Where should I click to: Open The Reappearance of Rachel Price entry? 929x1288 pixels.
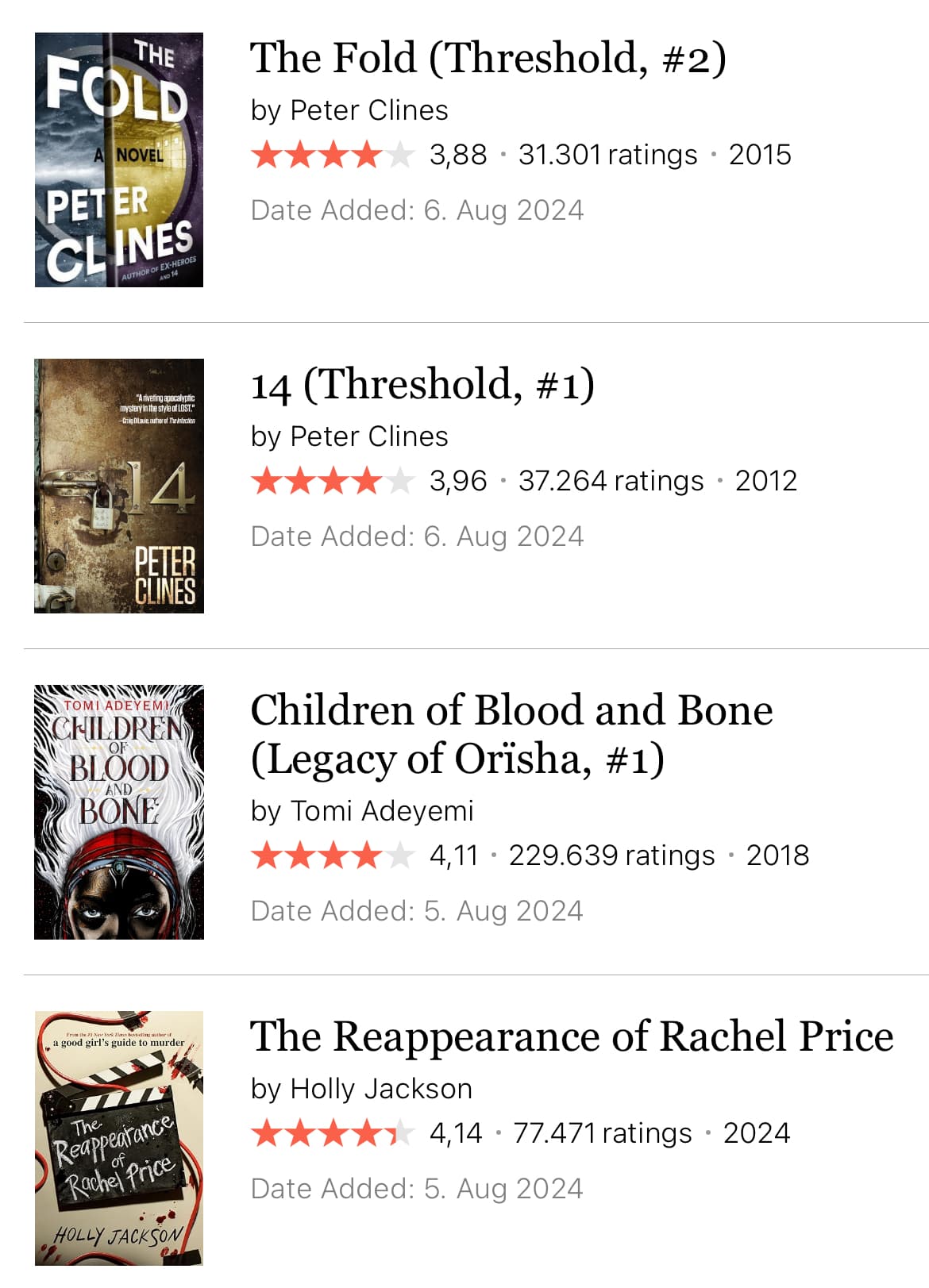572,1036
